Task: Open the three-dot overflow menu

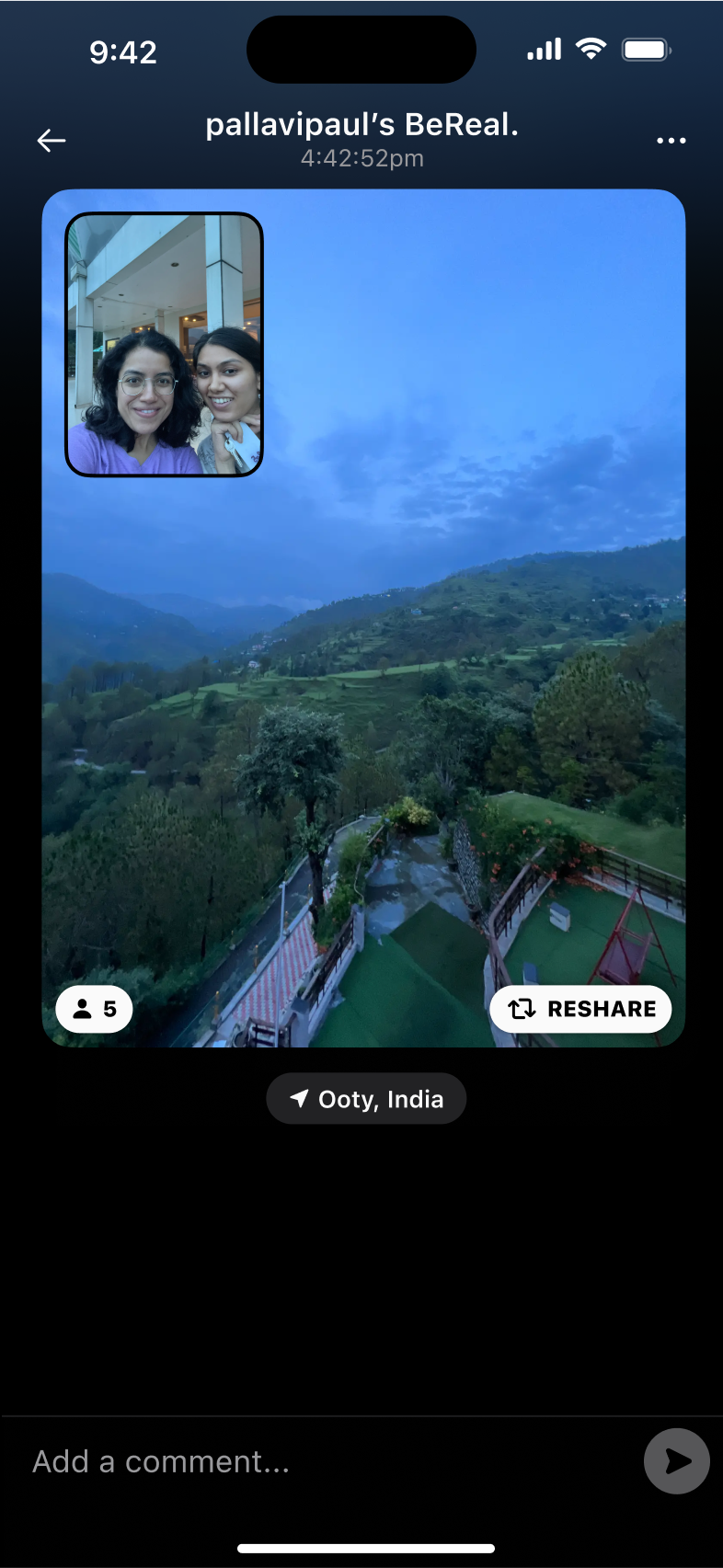Action: click(x=671, y=141)
